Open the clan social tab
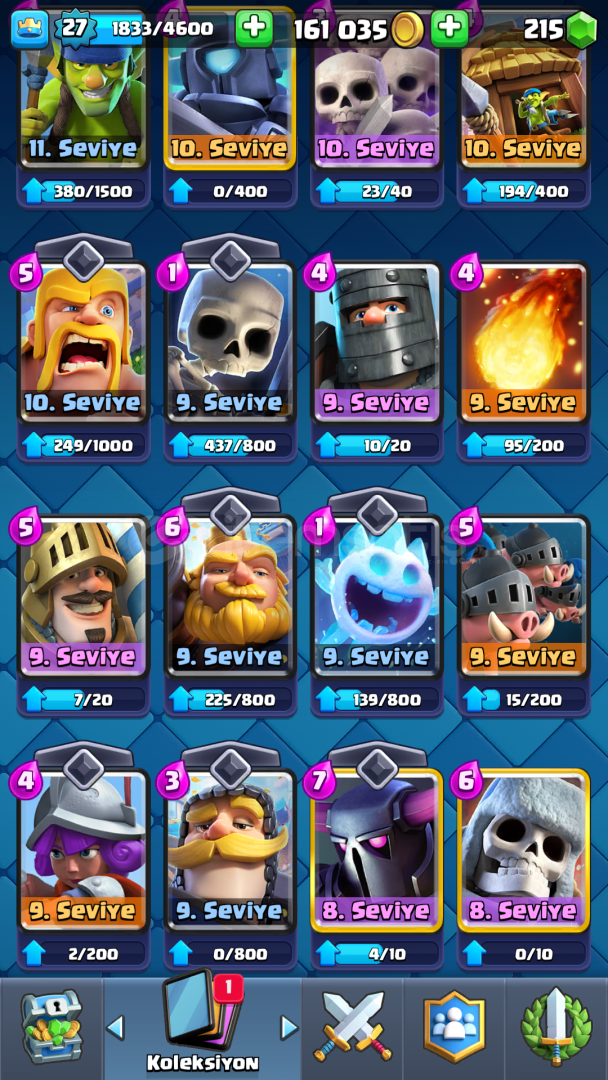Viewport: 608px width, 1080px height. (454, 1028)
